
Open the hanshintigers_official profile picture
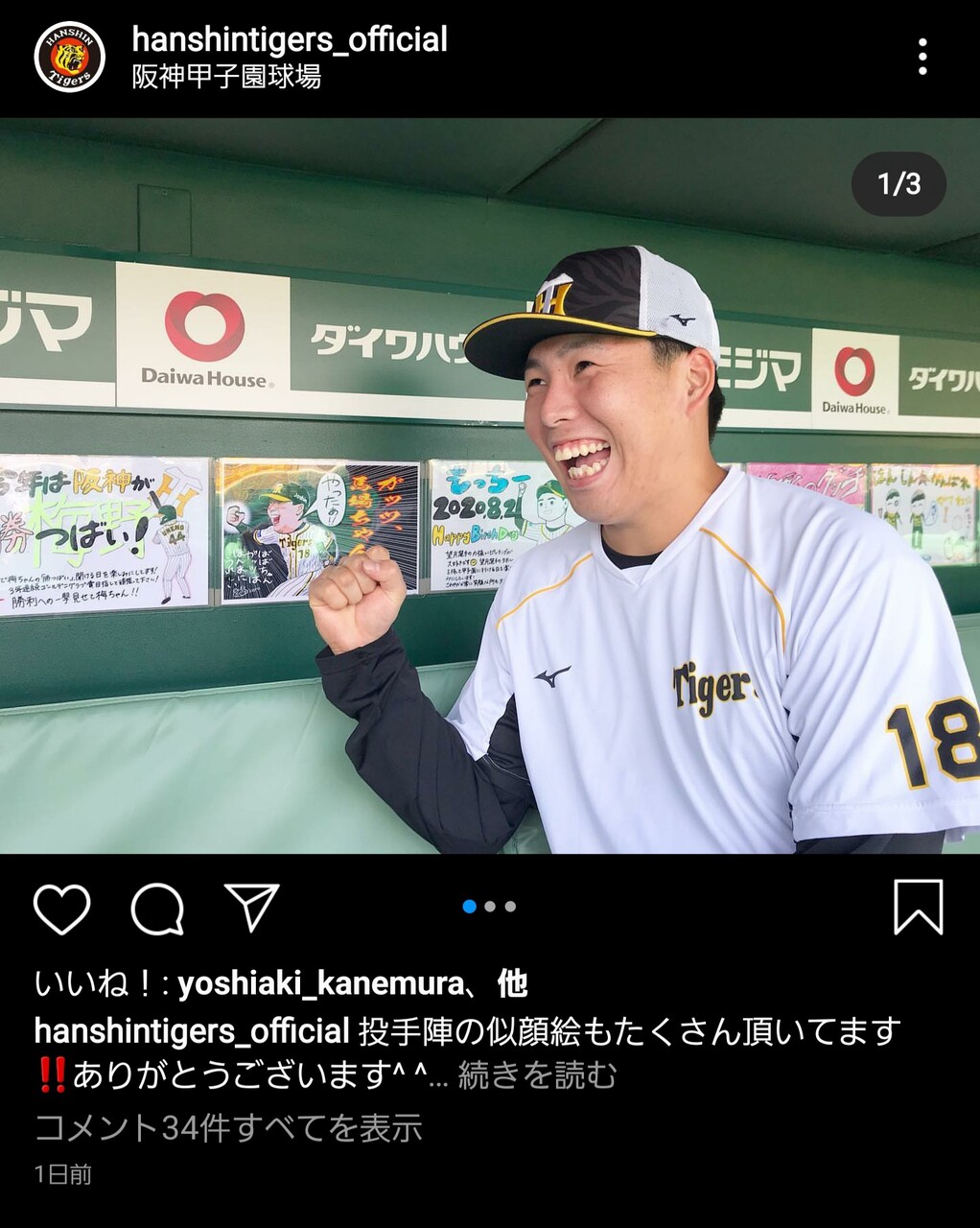coord(69,58)
